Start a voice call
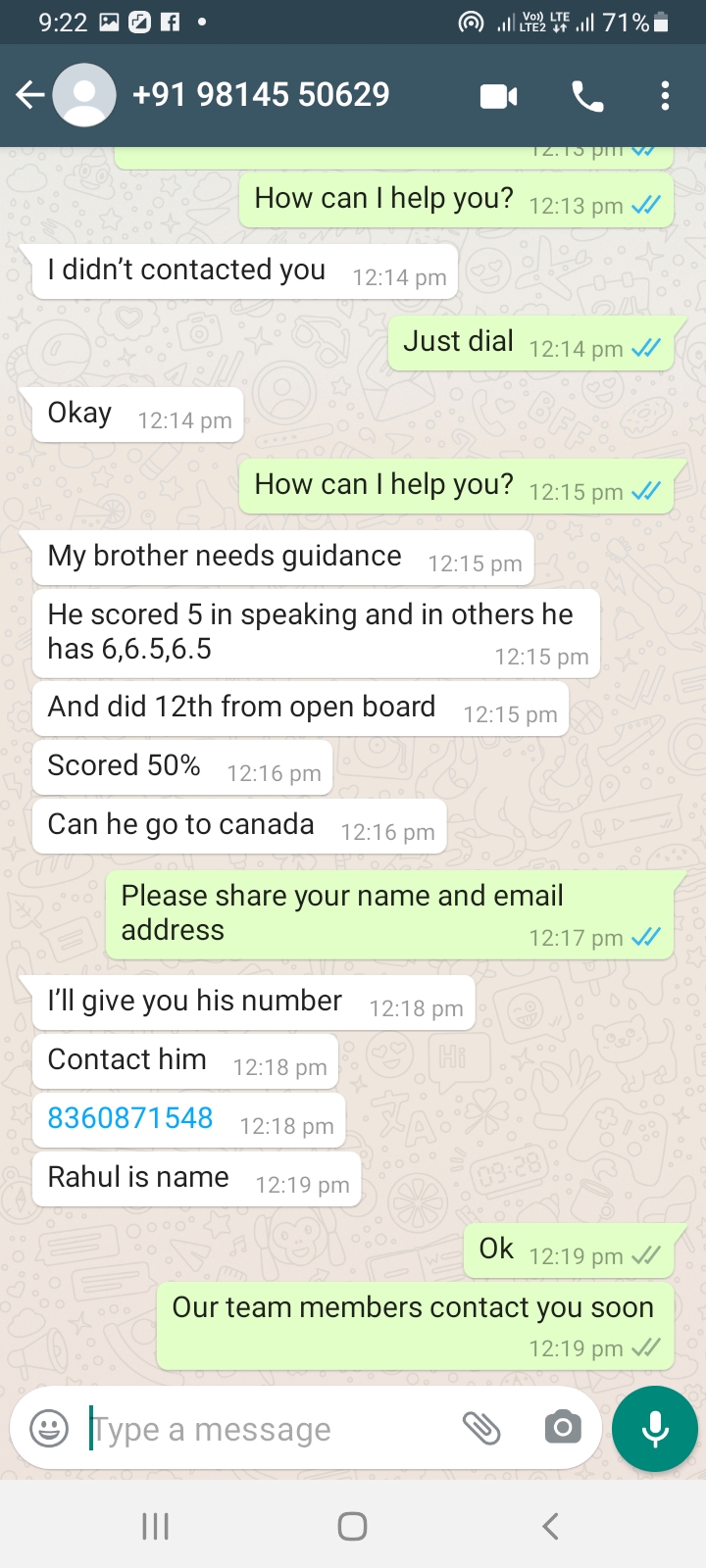Viewport: 706px width, 1568px height. [x=587, y=96]
